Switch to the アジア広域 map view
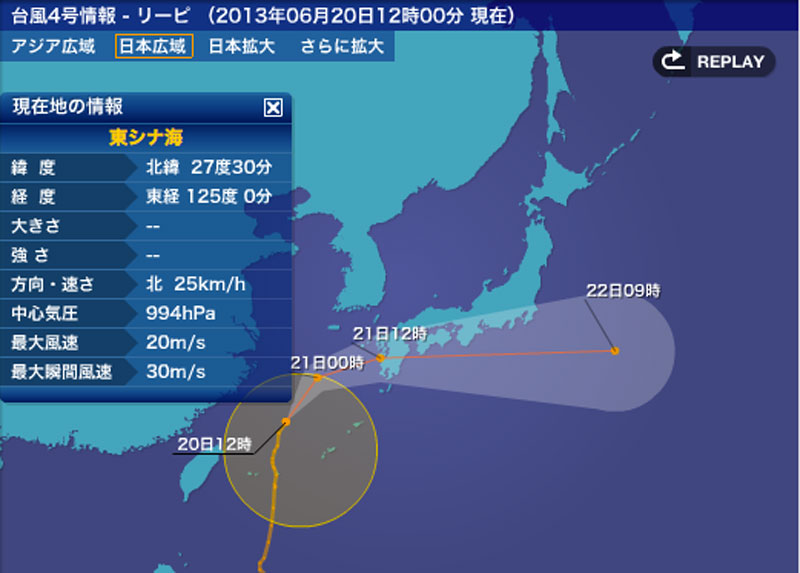Image resolution: width=800 pixels, height=573 pixels. 58,46
